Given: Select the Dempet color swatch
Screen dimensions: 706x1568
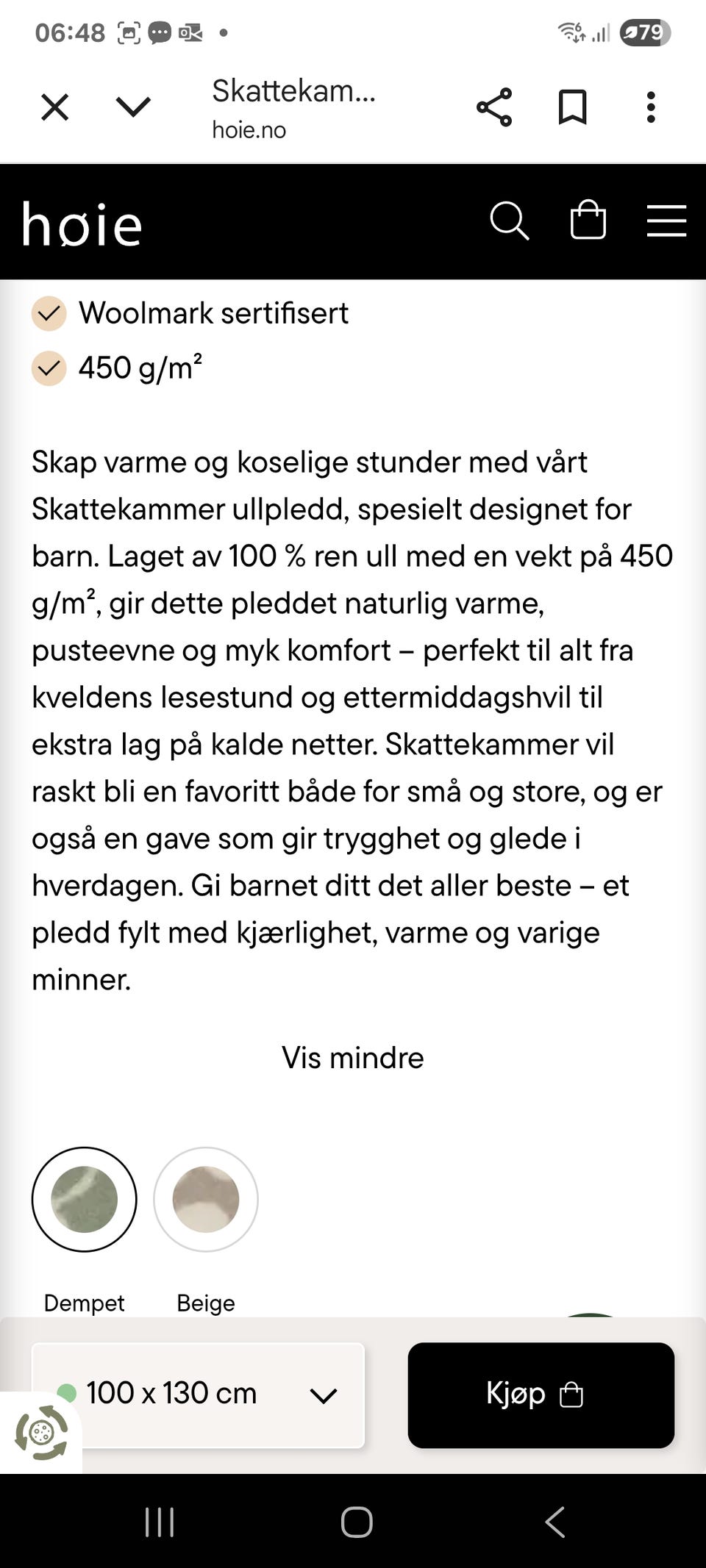Looking at the screenshot, I should (x=84, y=1198).
